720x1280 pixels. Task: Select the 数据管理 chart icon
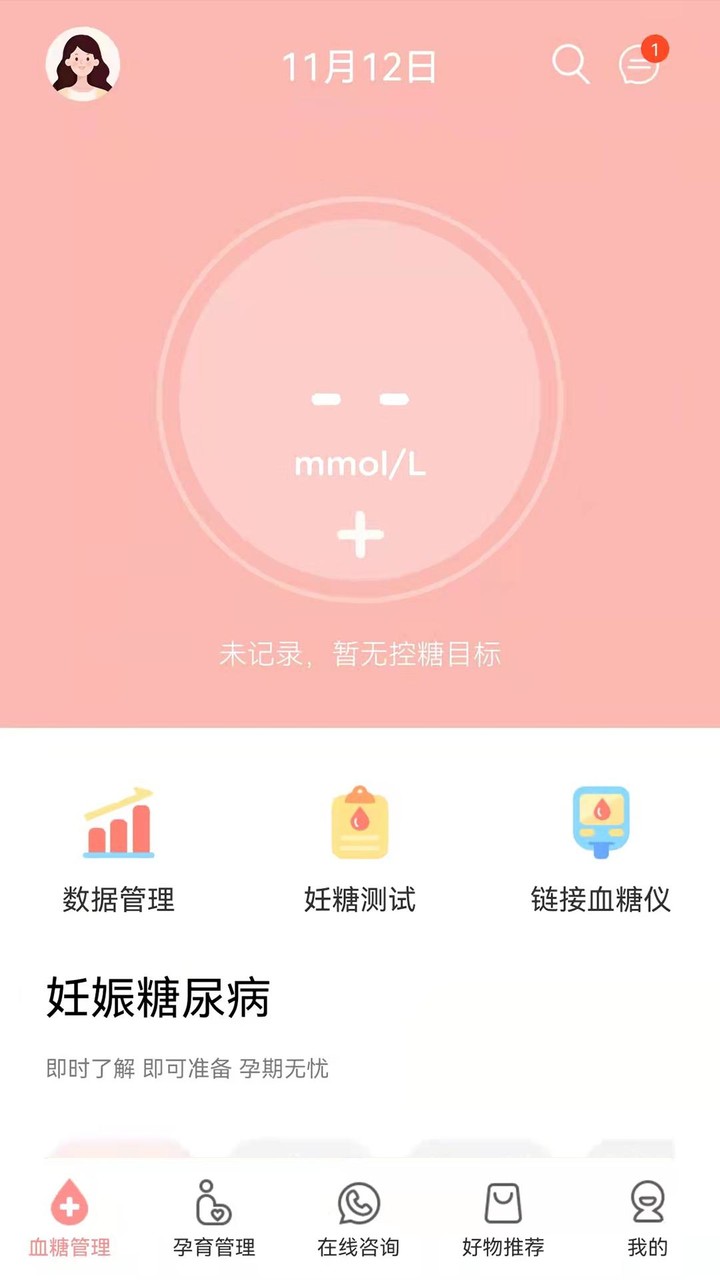pyautogui.click(x=121, y=822)
